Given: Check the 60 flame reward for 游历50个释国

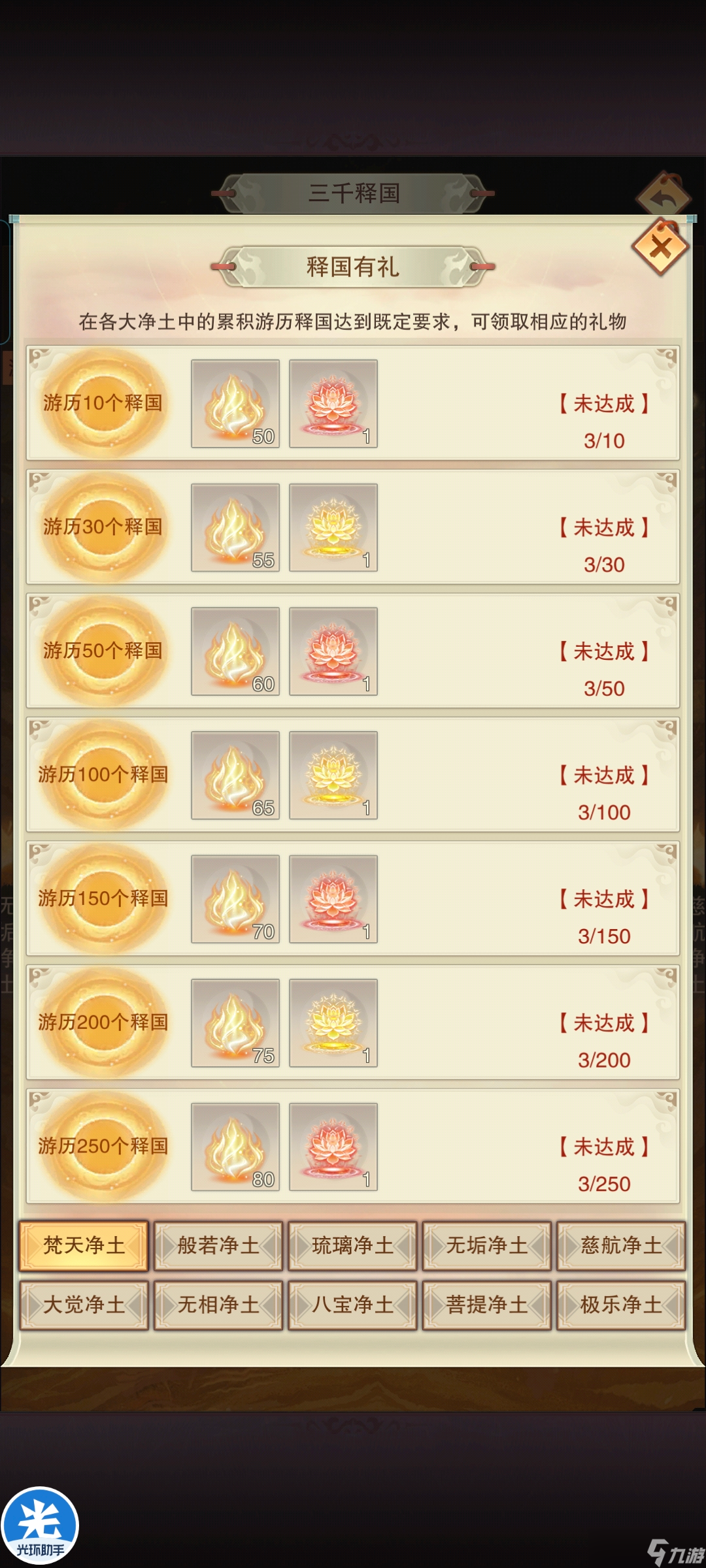Looking at the screenshot, I should (235, 651).
